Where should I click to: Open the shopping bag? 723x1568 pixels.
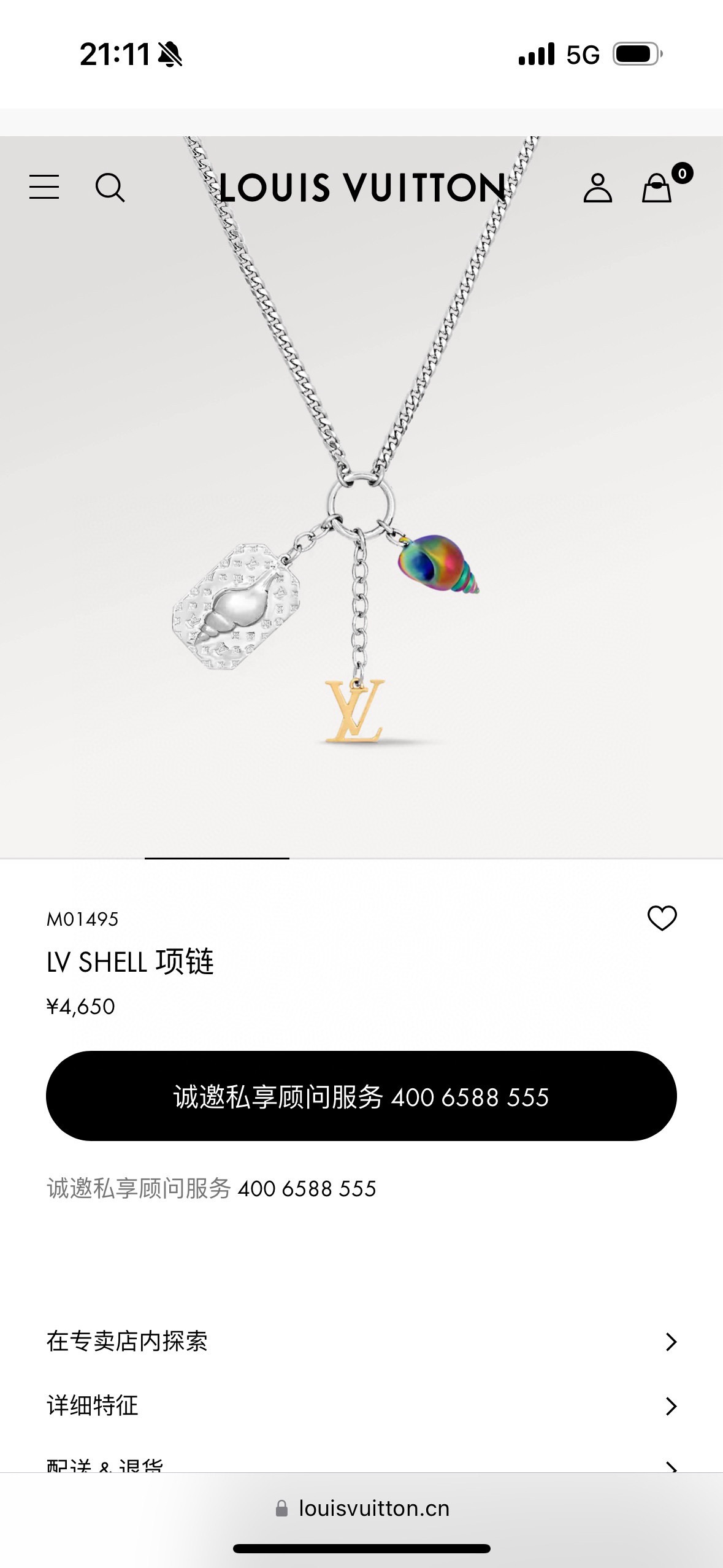[x=657, y=188]
